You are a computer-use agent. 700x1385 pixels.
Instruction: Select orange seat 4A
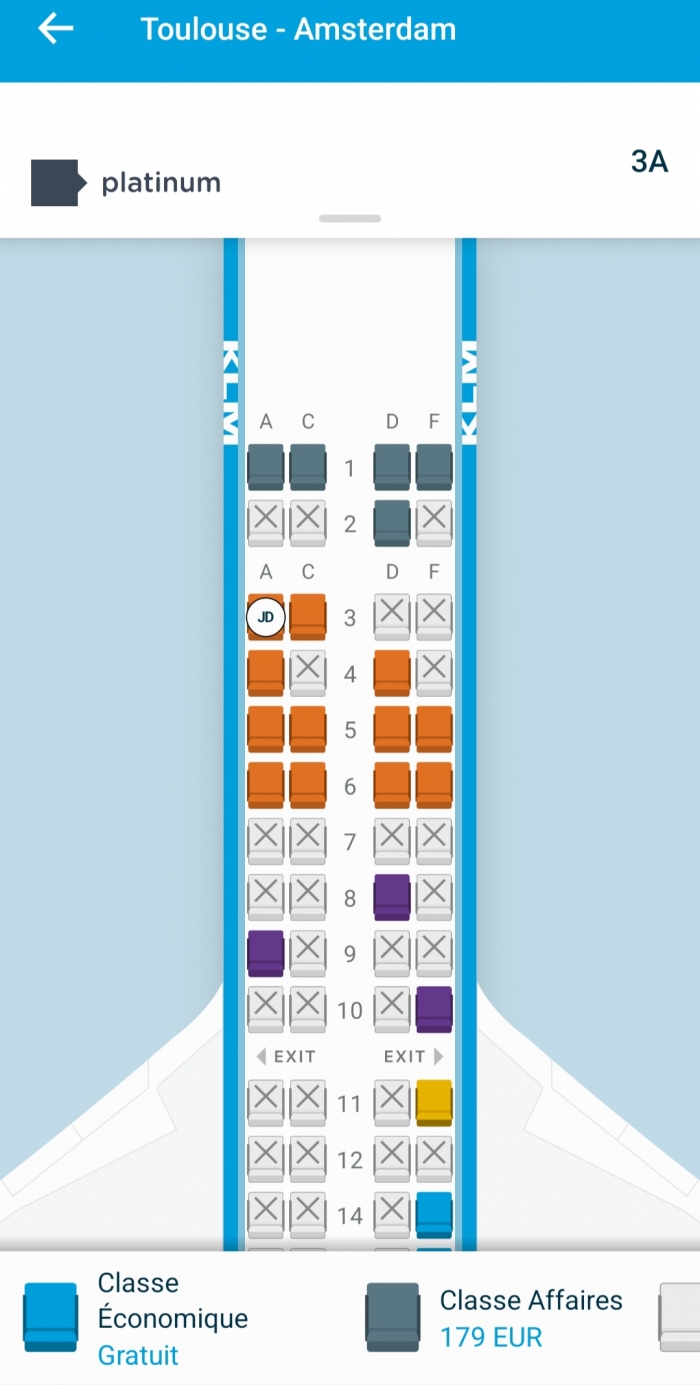[x=266, y=673]
